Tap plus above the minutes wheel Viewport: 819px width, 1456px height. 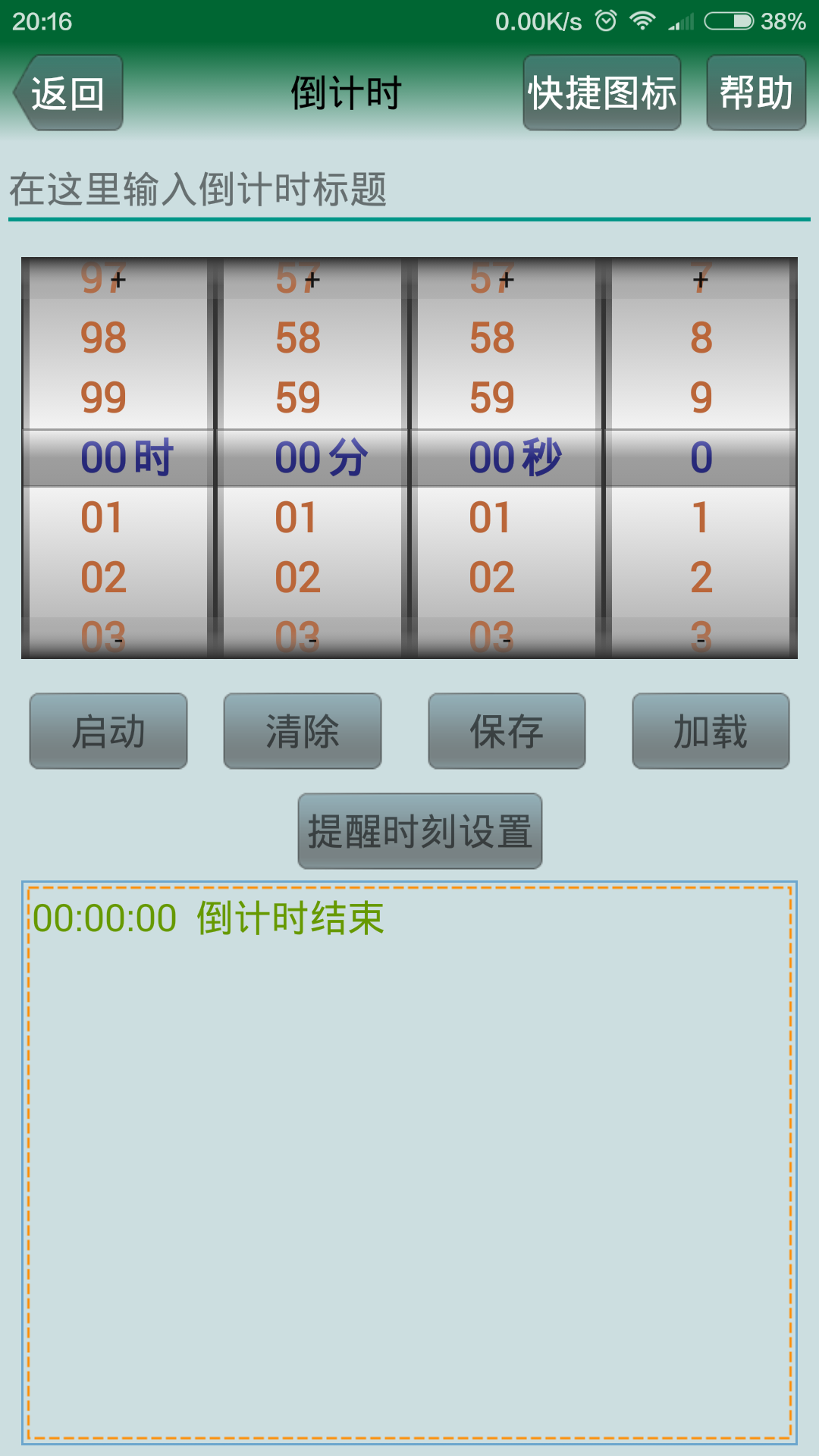pos(312,281)
